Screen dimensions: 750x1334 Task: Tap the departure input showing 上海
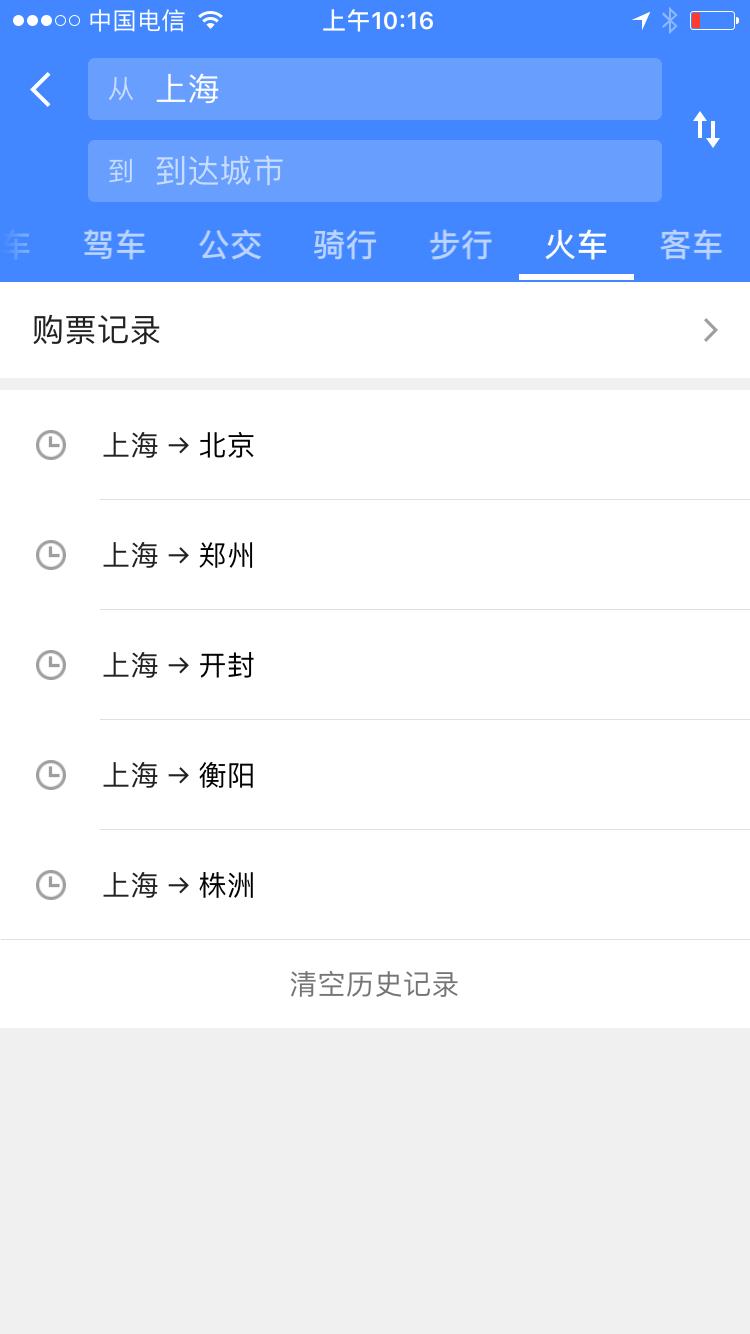point(375,89)
